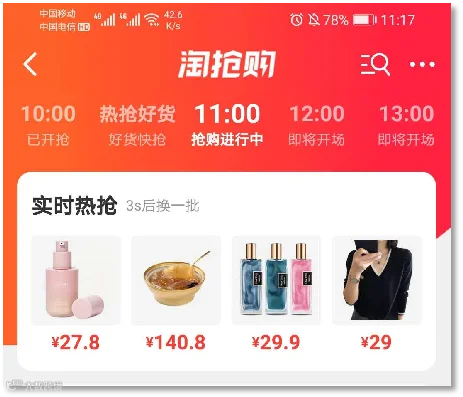Screen dimensions: 463x397
Task: Switch to the 10:00 已开抢 tab
Action: (x=48, y=125)
